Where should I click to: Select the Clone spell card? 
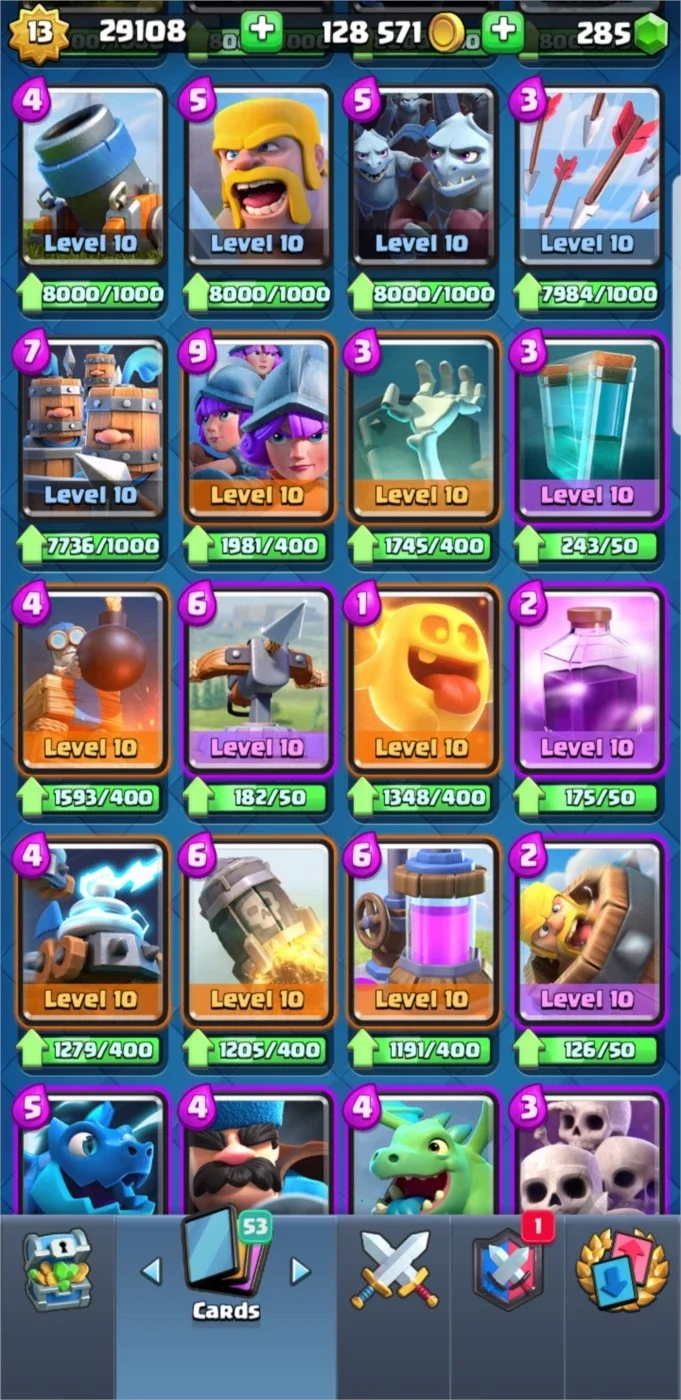(x=588, y=429)
